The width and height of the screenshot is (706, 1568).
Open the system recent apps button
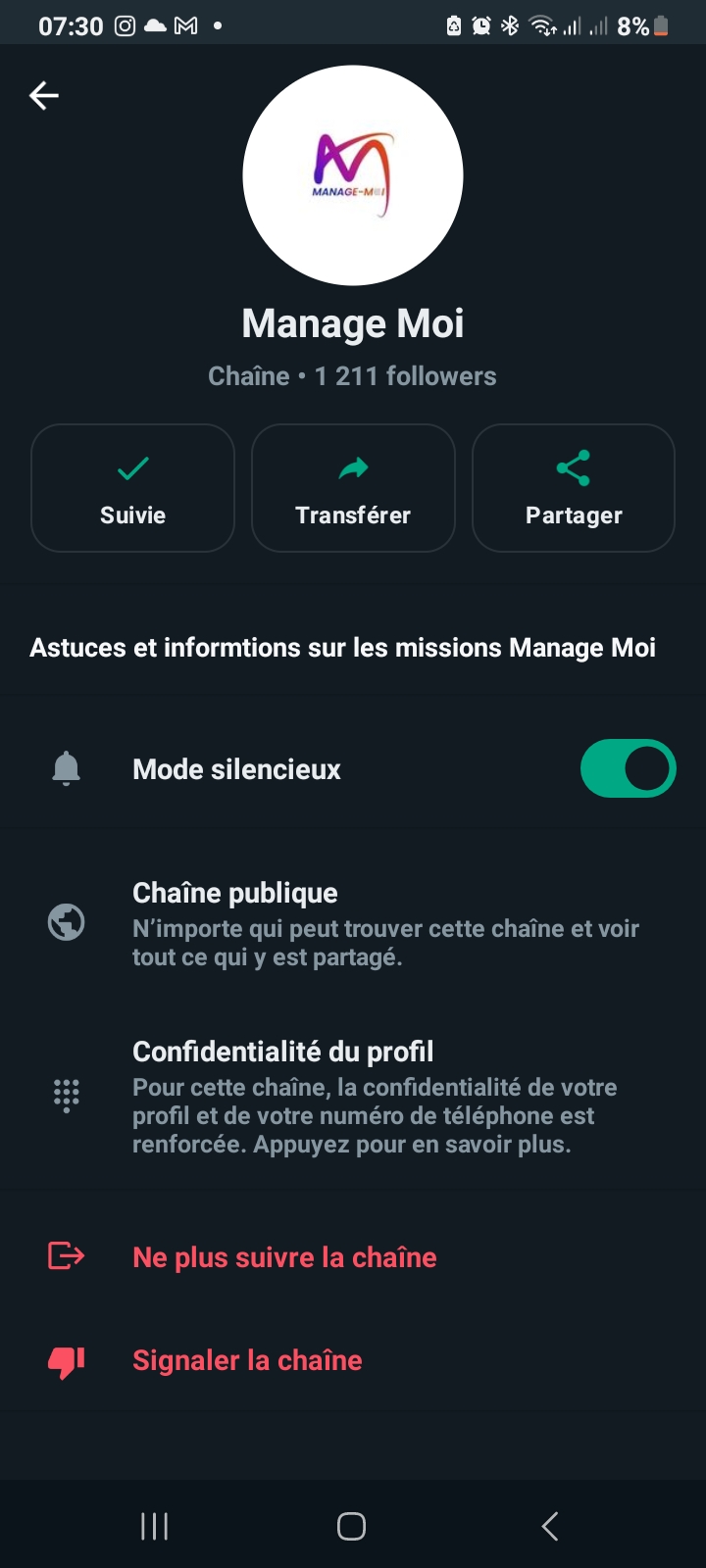pos(155,1526)
